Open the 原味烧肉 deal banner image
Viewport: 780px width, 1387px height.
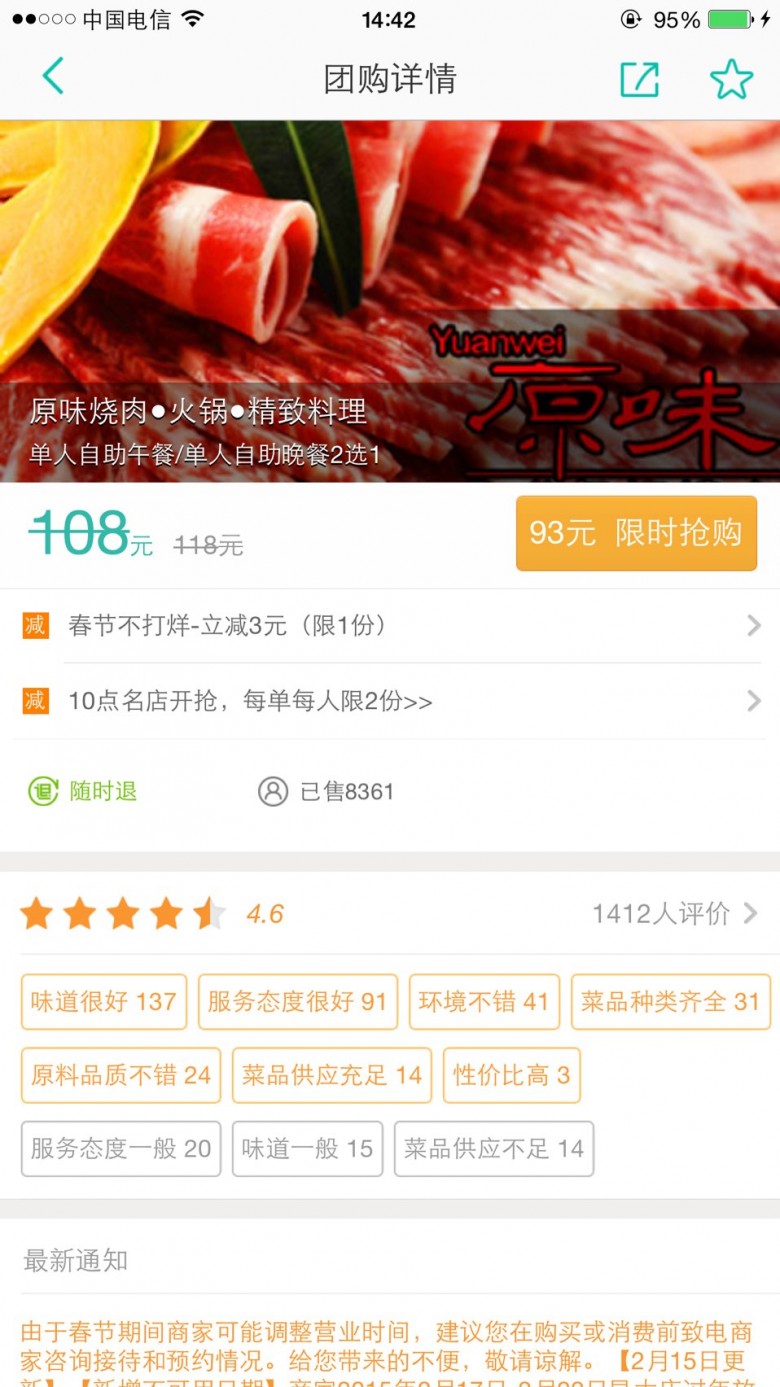(x=390, y=300)
